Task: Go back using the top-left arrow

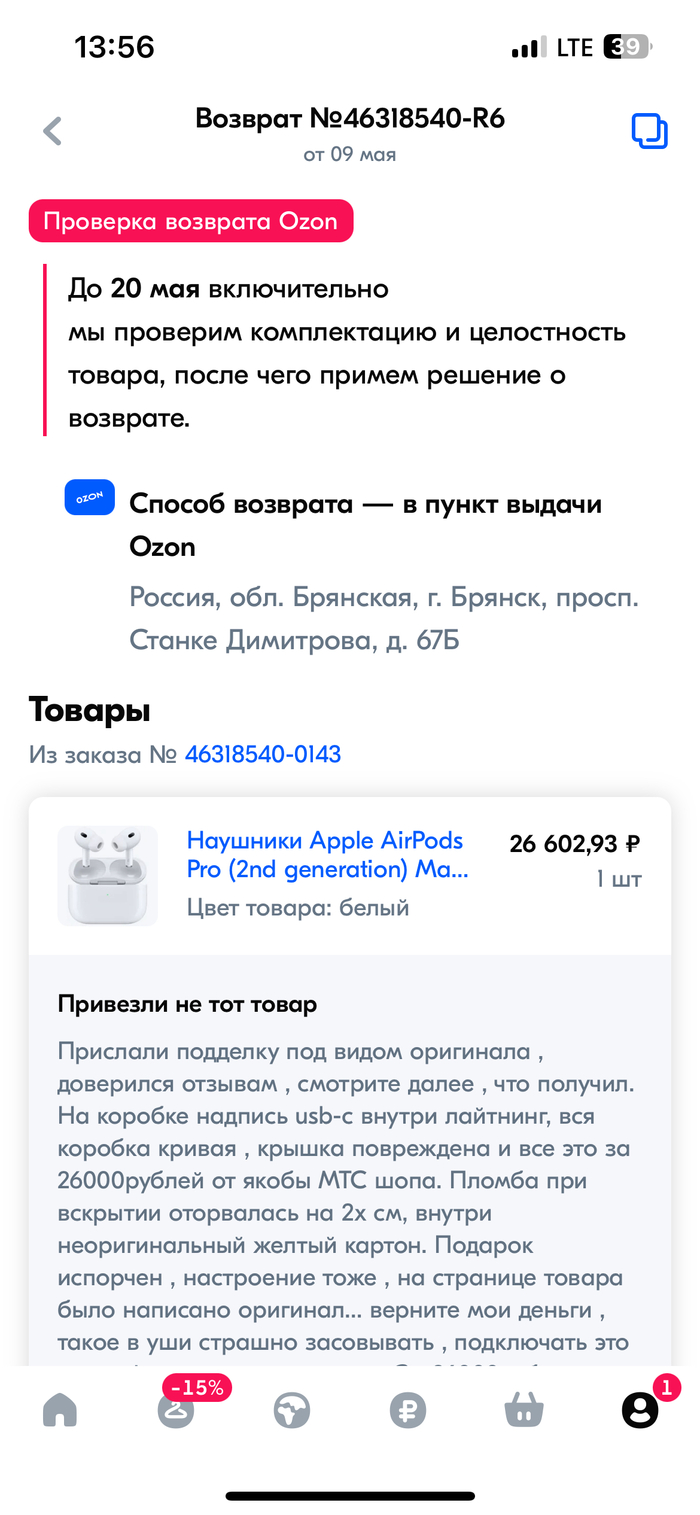Action: [x=52, y=131]
